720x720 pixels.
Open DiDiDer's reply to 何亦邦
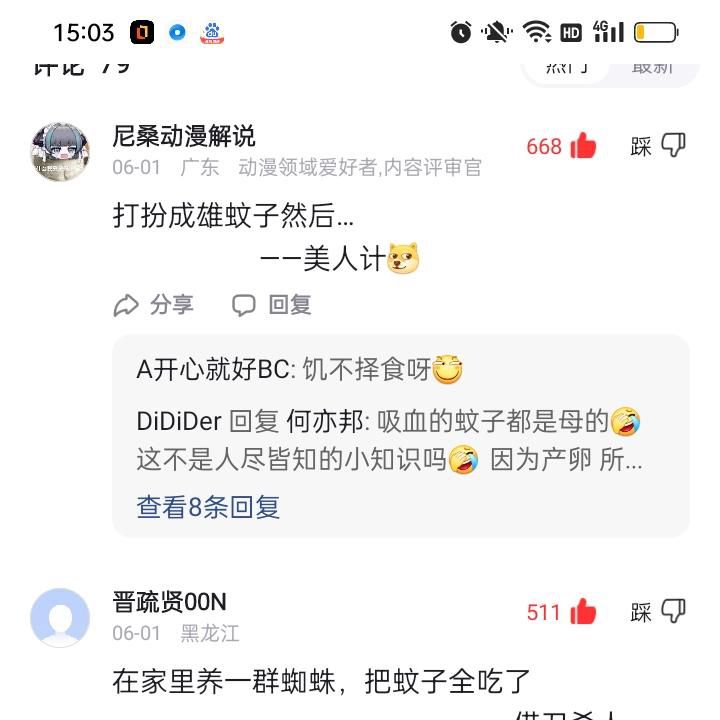390,440
